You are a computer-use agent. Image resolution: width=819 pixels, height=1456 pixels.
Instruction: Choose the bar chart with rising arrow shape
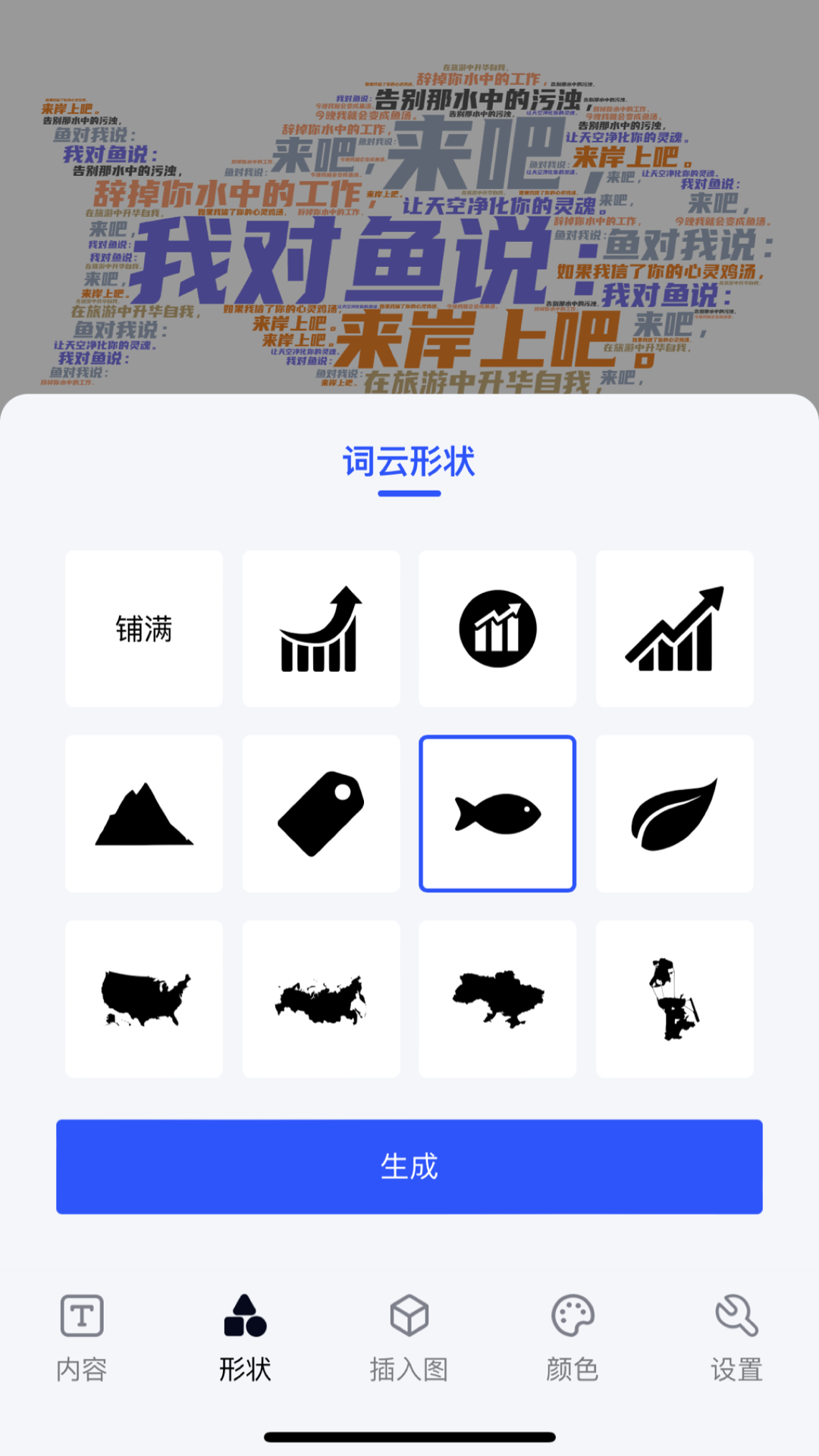coord(321,627)
